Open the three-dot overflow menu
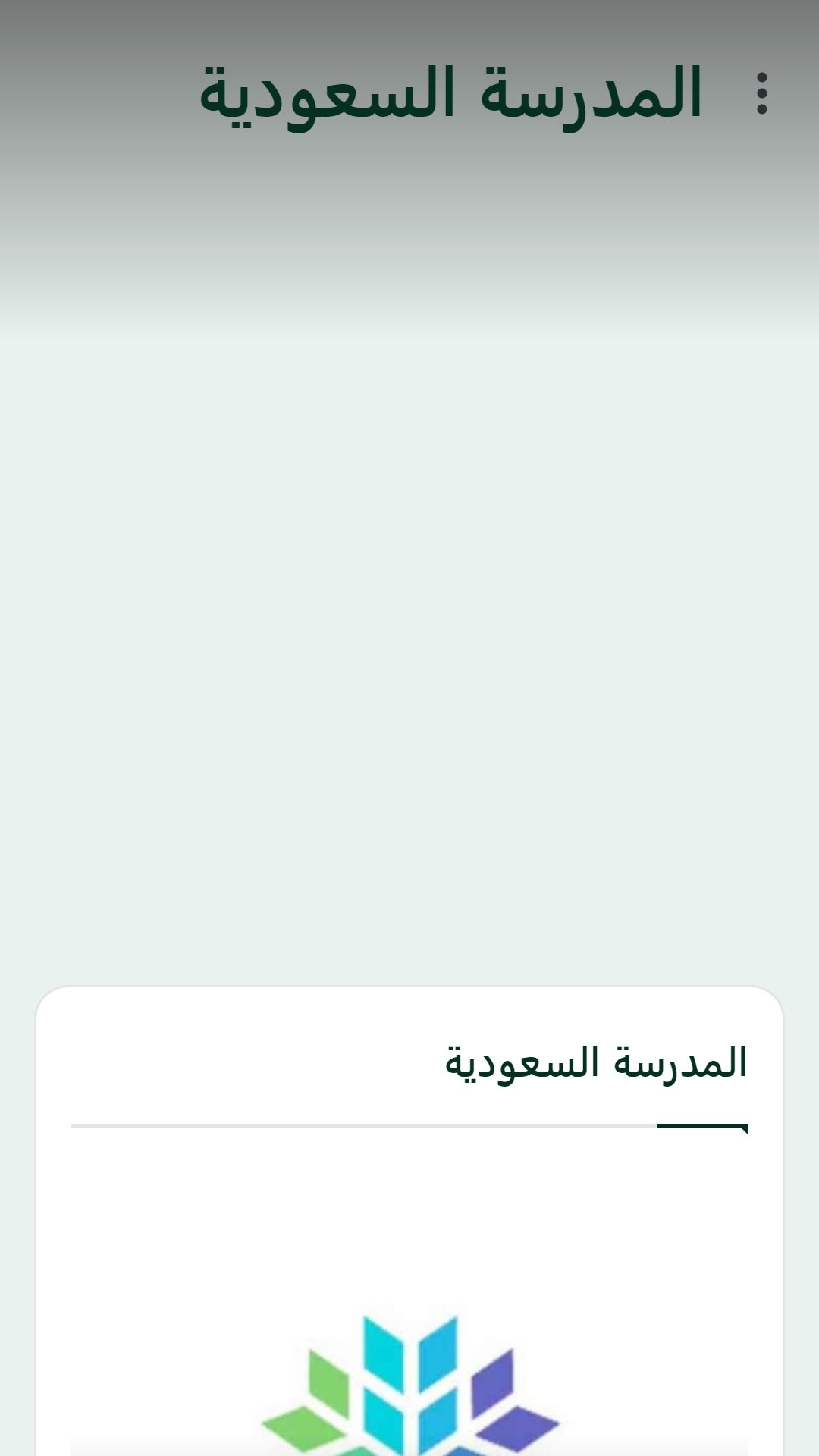 coord(761,94)
